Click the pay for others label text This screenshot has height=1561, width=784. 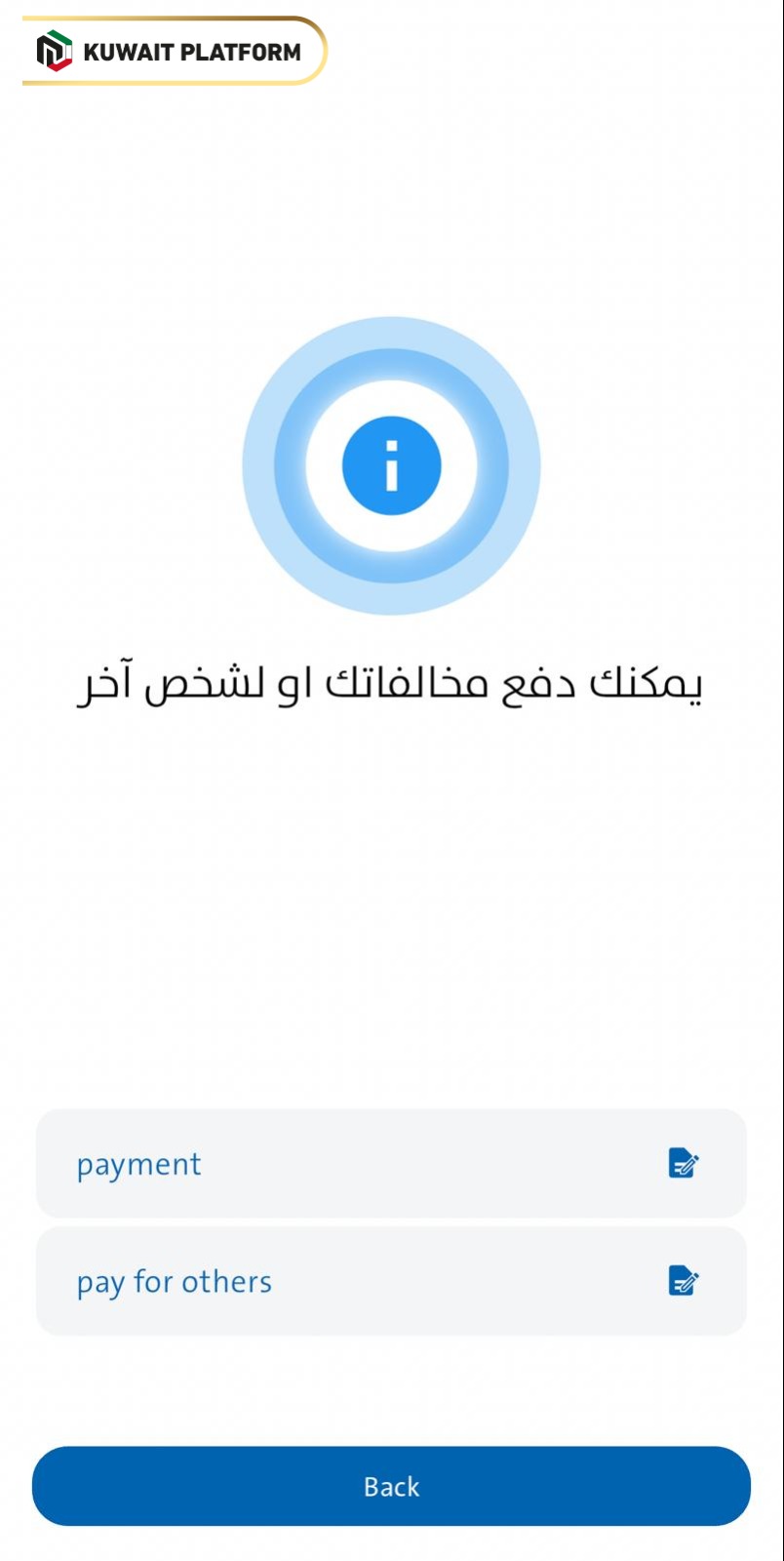pyautogui.click(x=174, y=1281)
